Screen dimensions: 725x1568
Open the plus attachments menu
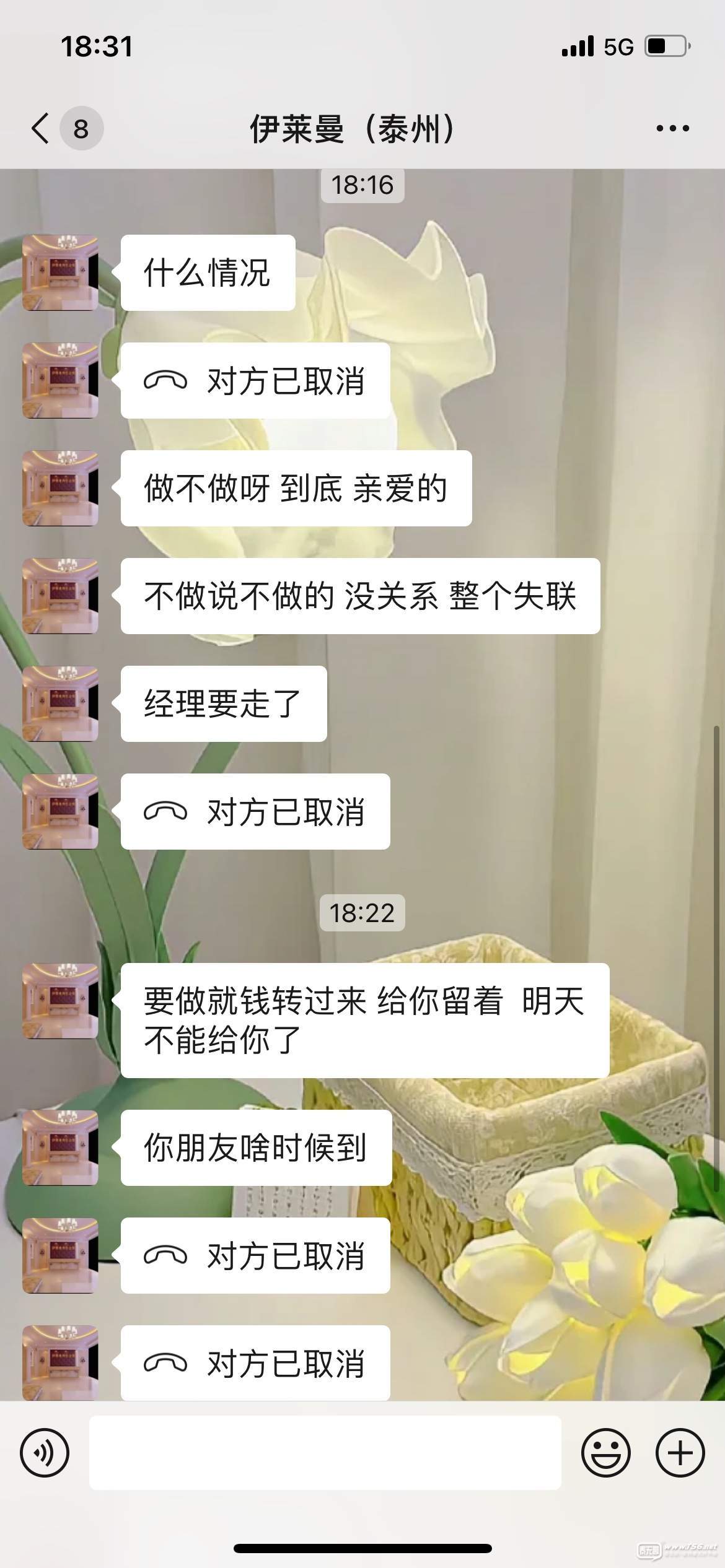pyautogui.click(x=680, y=1452)
